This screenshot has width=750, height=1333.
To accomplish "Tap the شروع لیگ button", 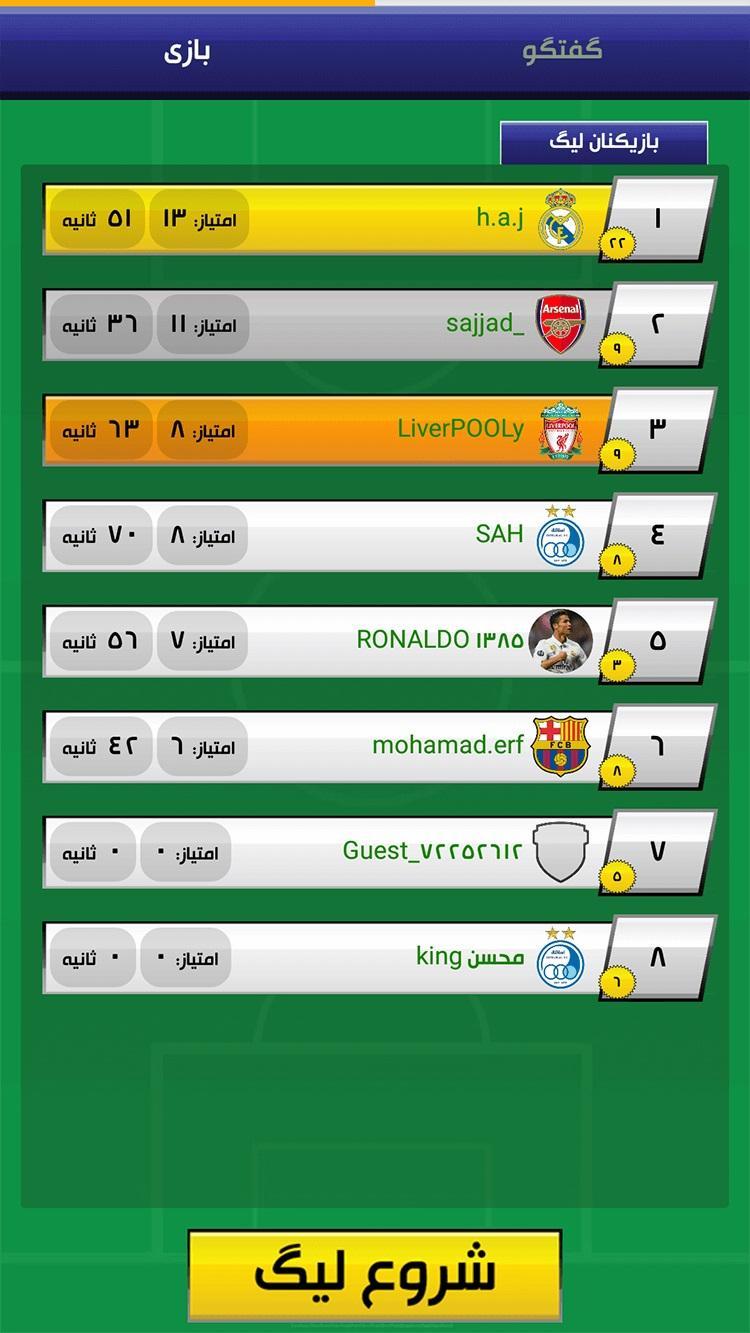I will tap(375, 1272).
